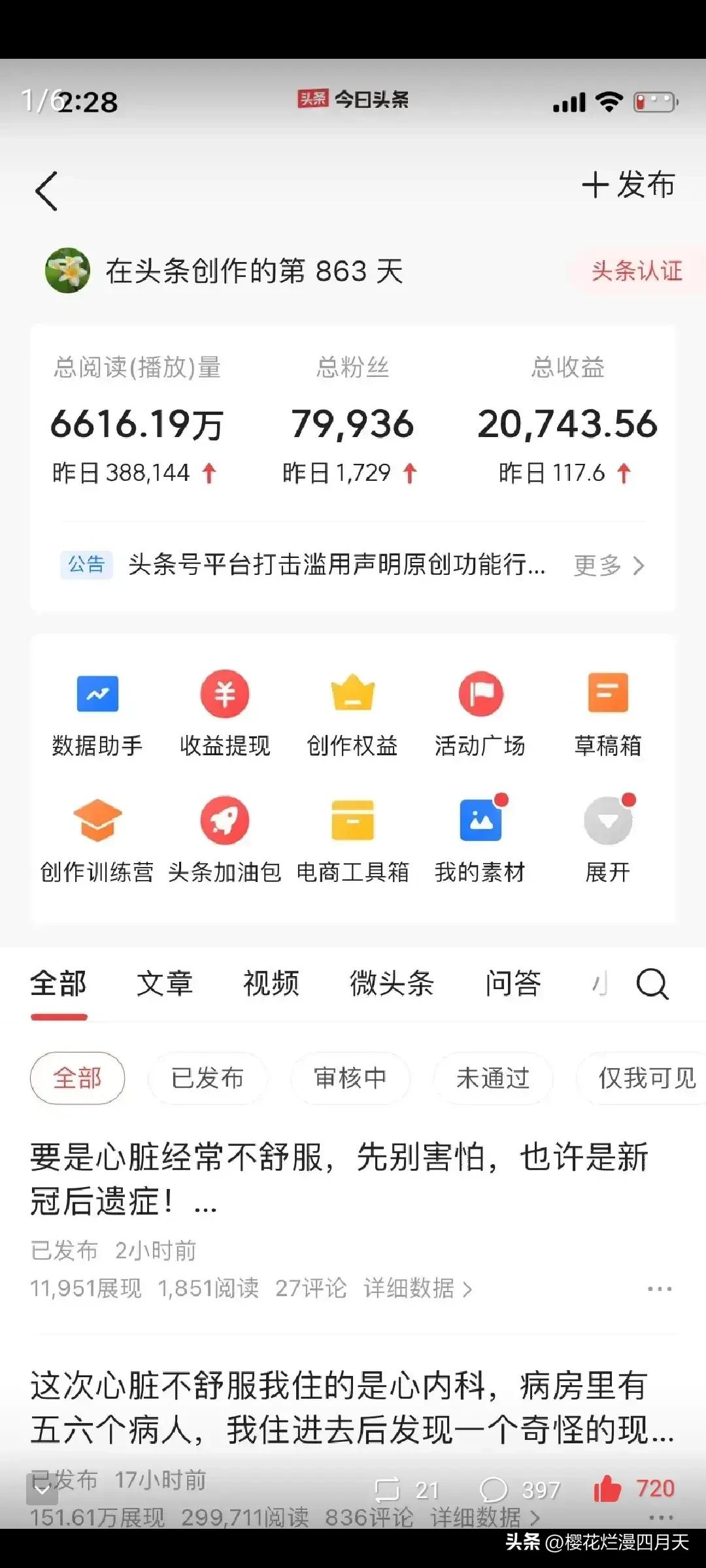Open the 活动广场 activity plaza
This screenshot has height=1568, width=706.
point(480,712)
